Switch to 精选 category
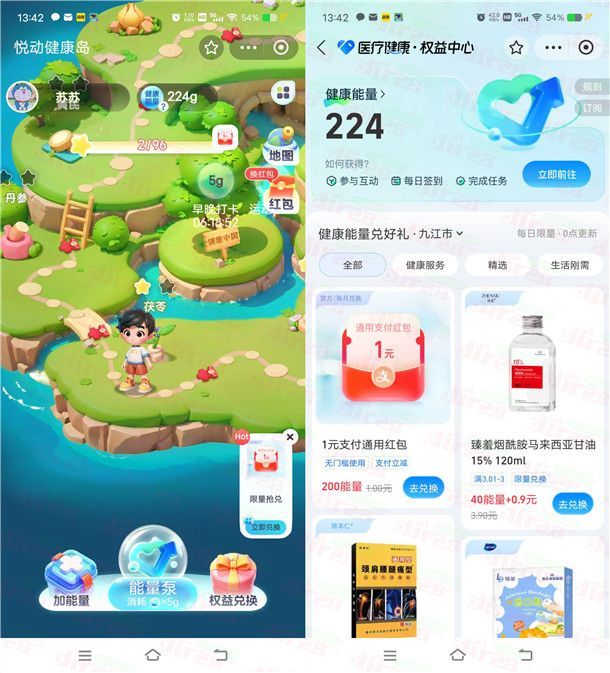The image size is (610, 673). tap(497, 265)
